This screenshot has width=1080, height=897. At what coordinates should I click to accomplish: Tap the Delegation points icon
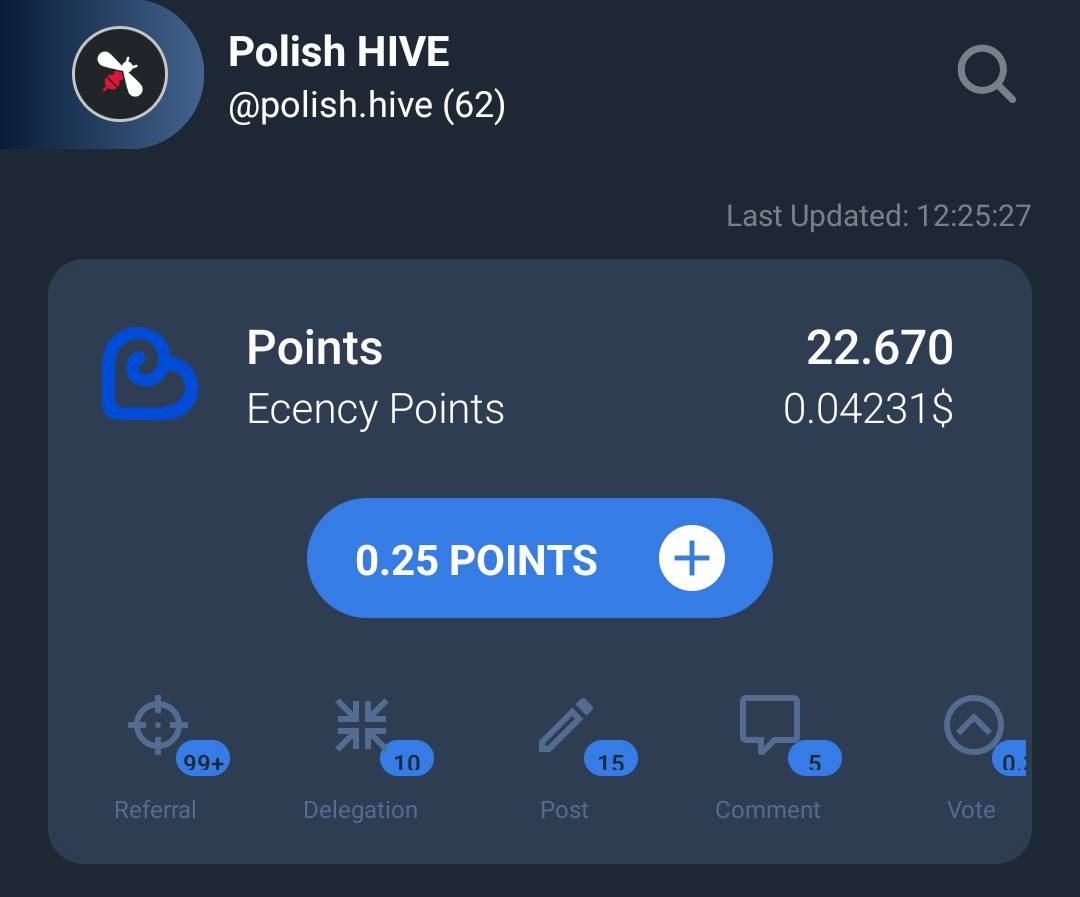tap(362, 727)
